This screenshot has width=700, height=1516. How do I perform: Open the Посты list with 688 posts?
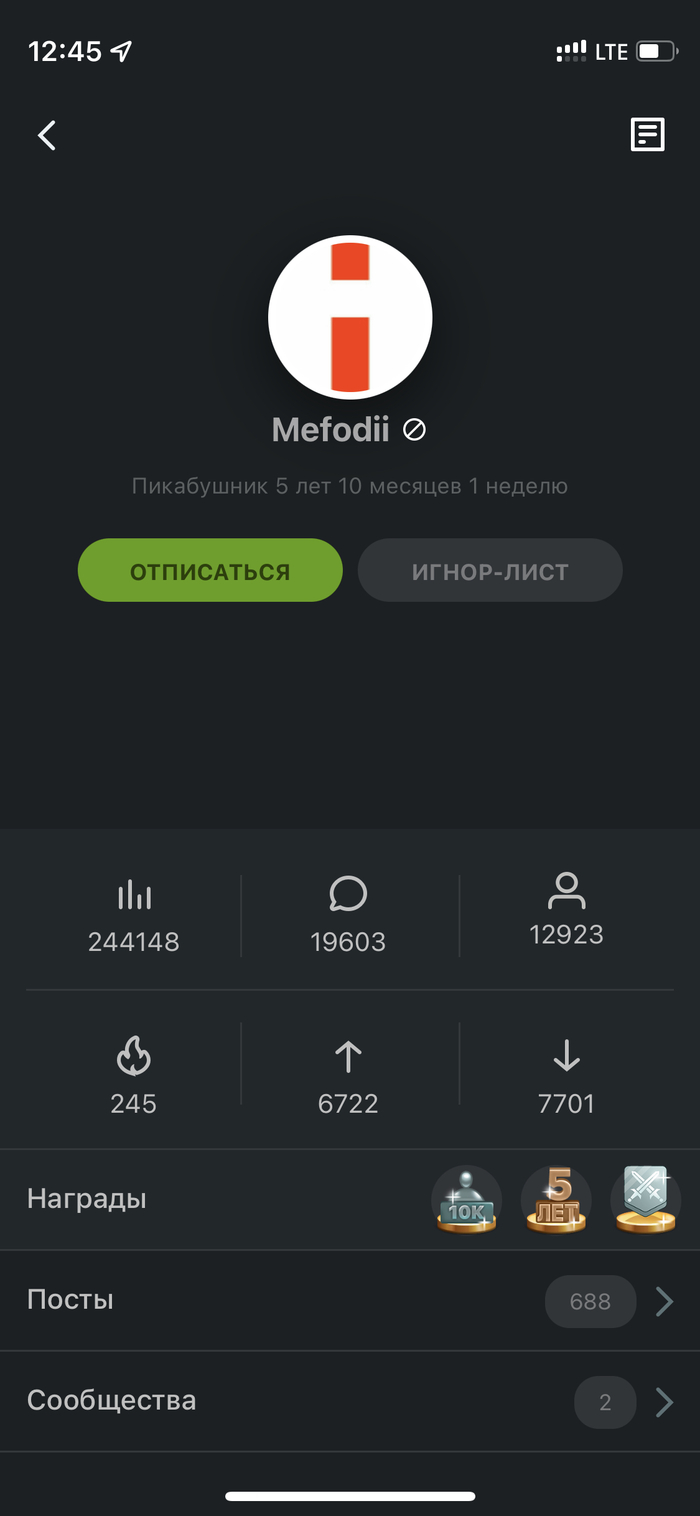(350, 1301)
